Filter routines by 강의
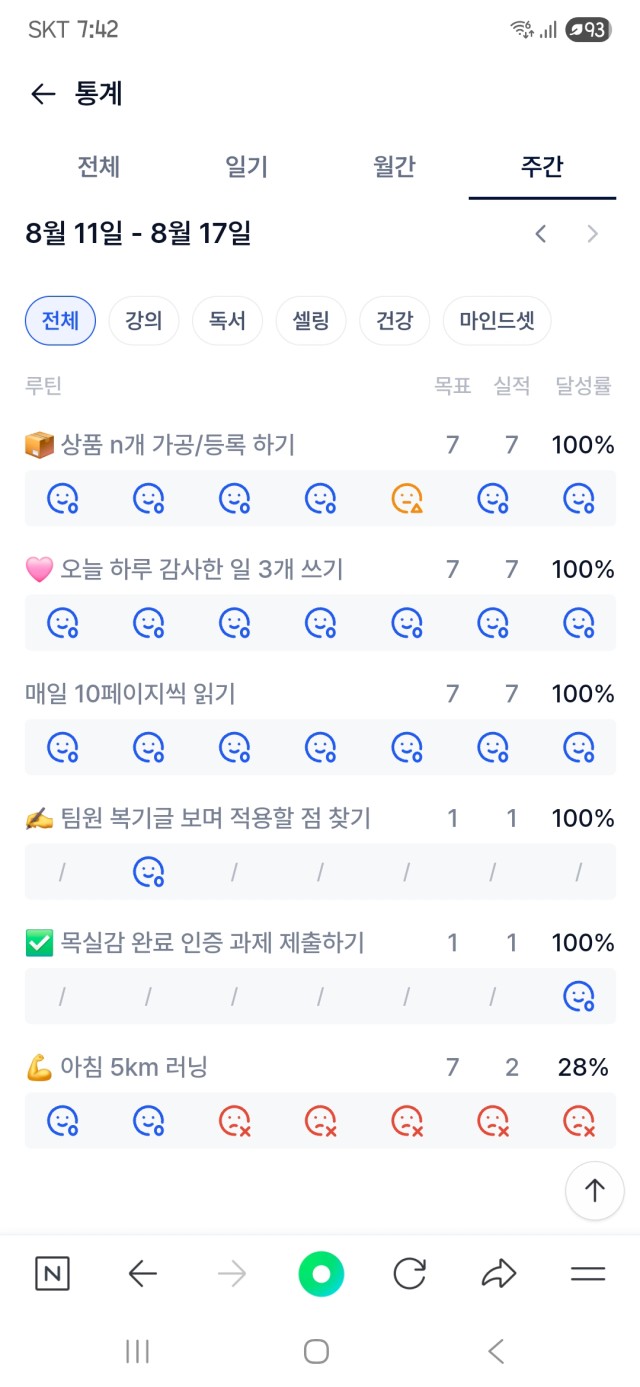 (x=144, y=321)
